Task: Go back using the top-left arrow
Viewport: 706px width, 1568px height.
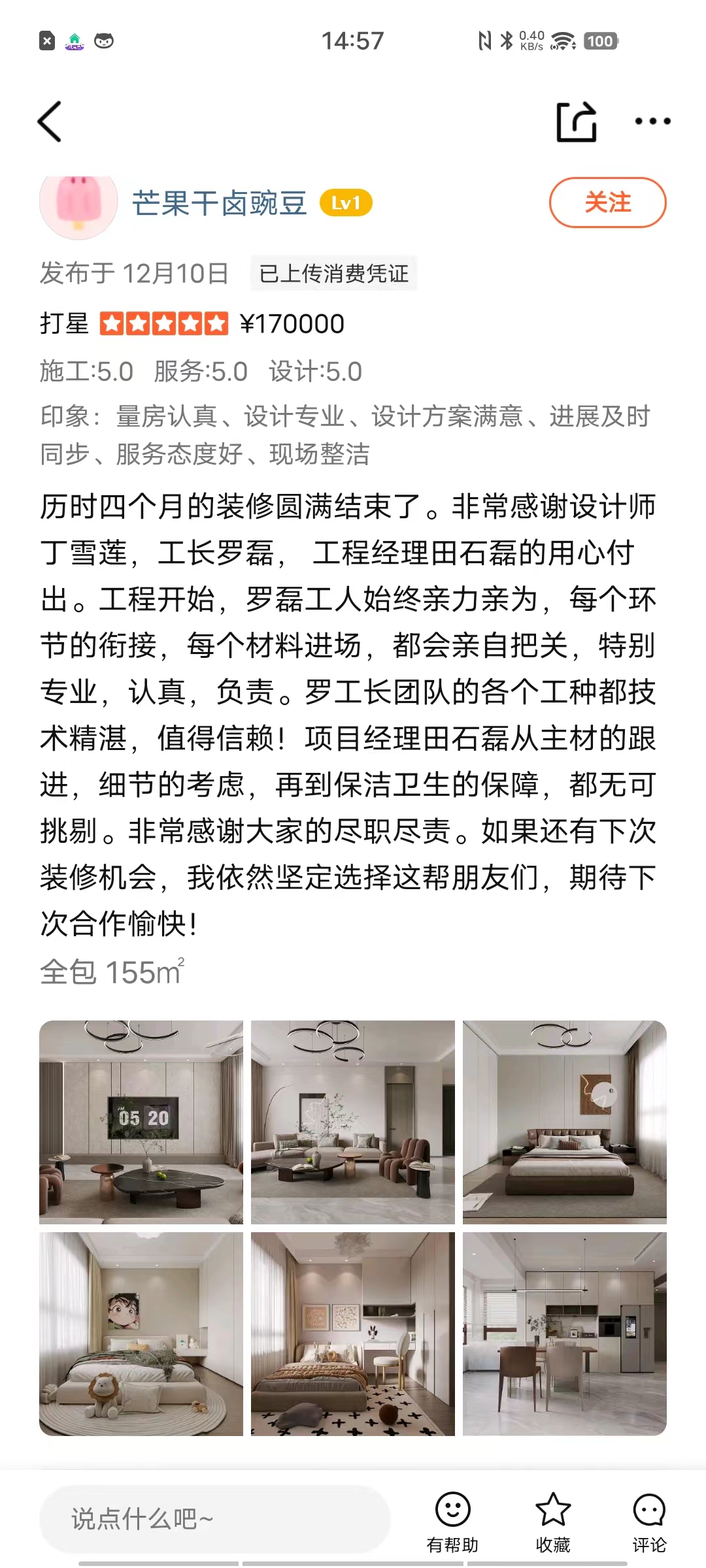Action: click(x=50, y=122)
